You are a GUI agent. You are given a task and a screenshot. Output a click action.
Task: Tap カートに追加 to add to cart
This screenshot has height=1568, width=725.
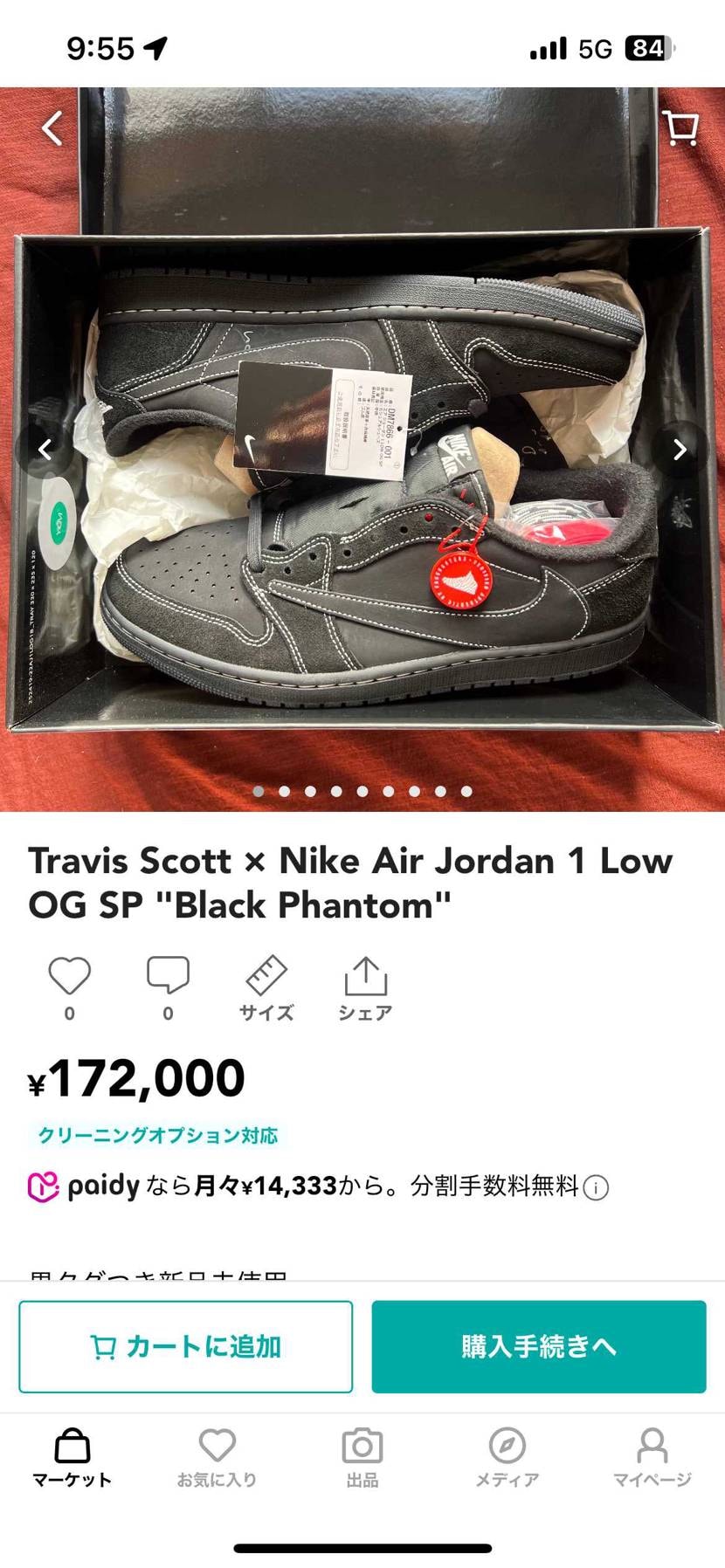coord(186,1346)
